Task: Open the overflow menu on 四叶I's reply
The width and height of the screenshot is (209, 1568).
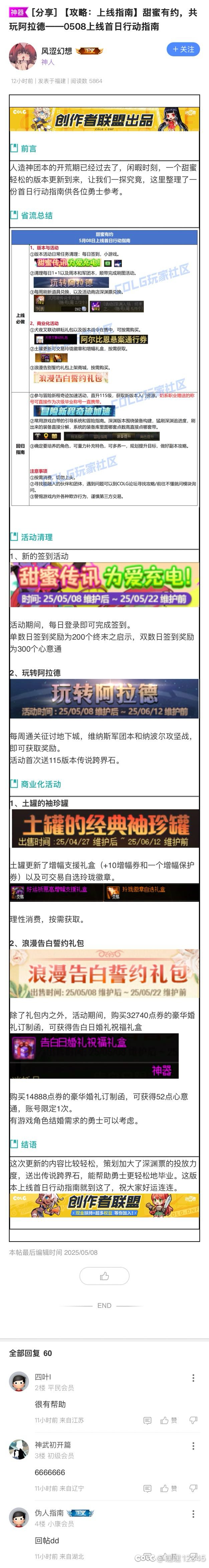Action: (x=193, y=1378)
